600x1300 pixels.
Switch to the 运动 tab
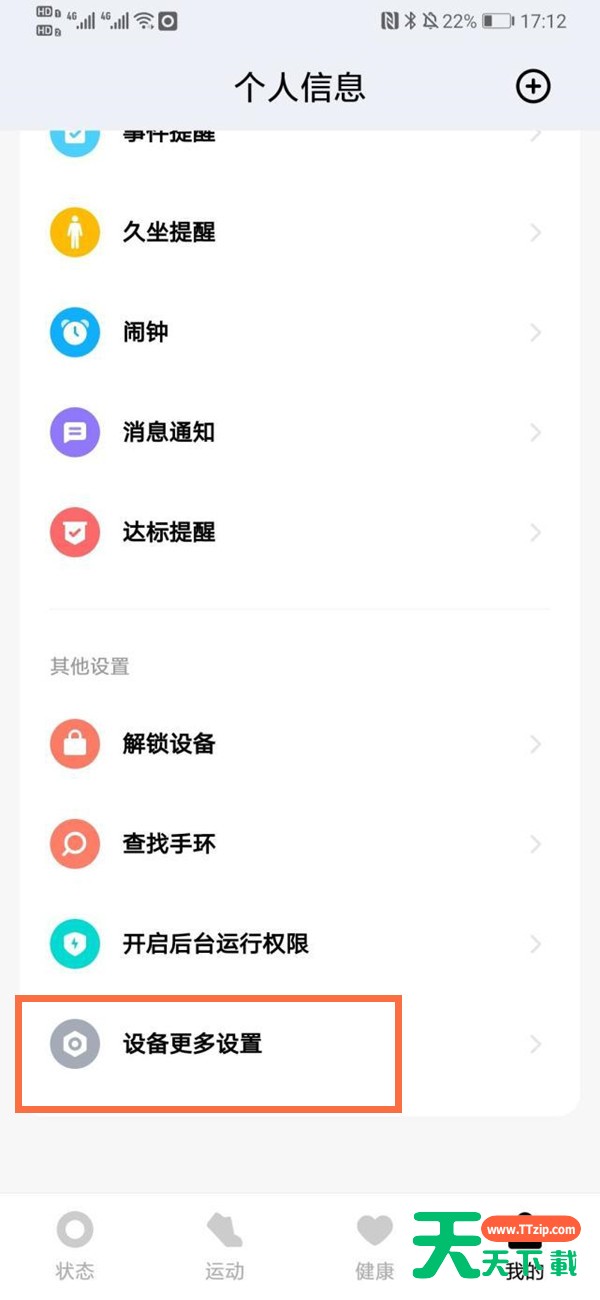225,1245
